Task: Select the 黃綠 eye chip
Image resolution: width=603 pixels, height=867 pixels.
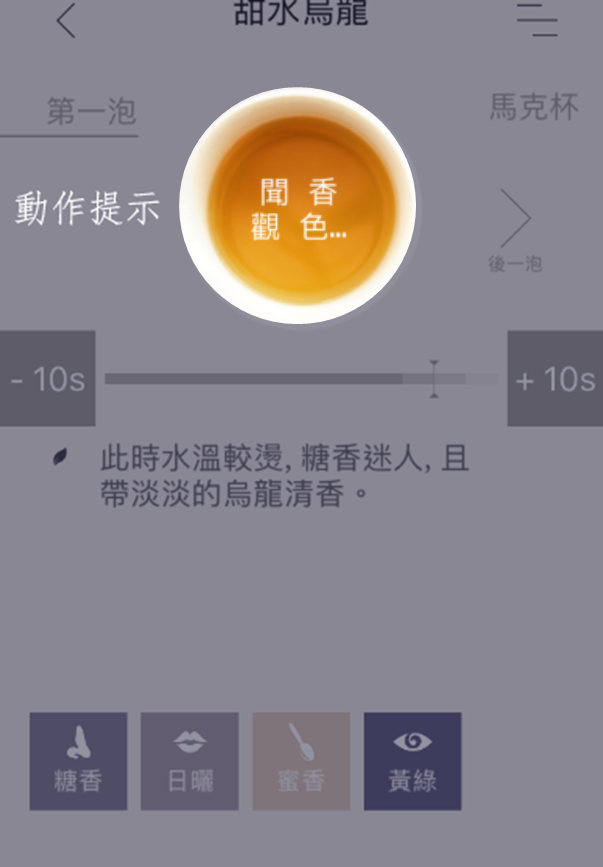Action: click(x=412, y=761)
